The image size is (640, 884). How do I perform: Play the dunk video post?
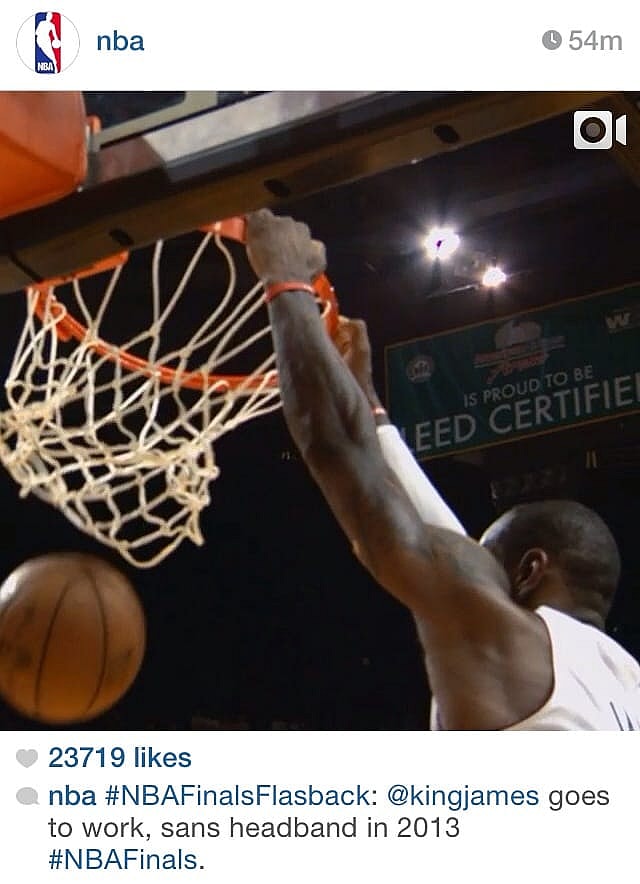coord(320,410)
